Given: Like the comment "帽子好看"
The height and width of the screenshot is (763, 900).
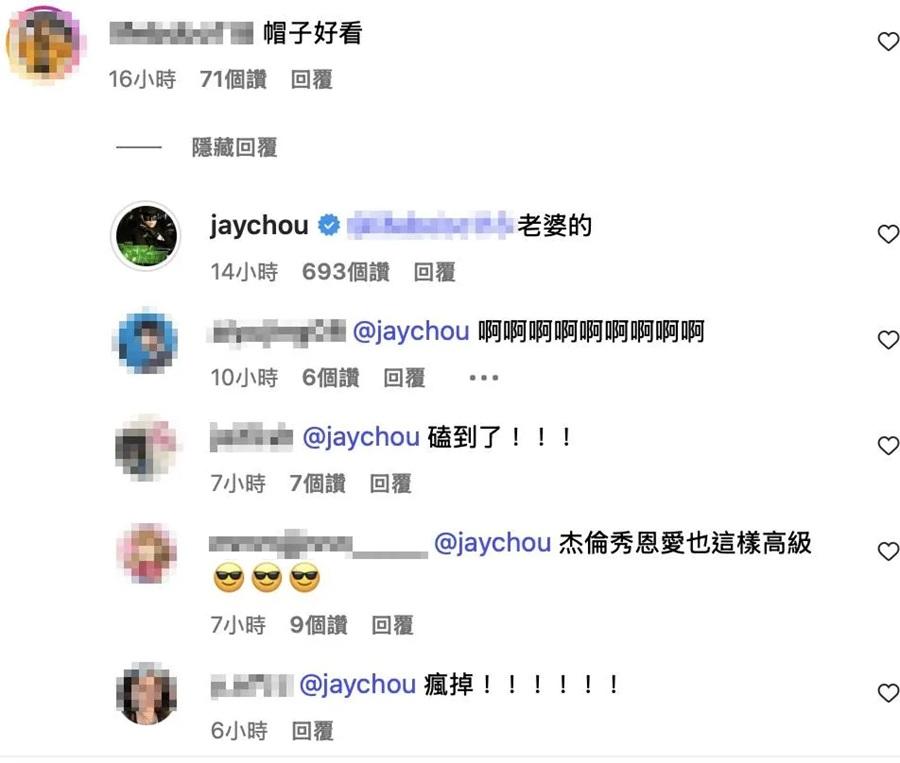Looking at the screenshot, I should (887, 42).
